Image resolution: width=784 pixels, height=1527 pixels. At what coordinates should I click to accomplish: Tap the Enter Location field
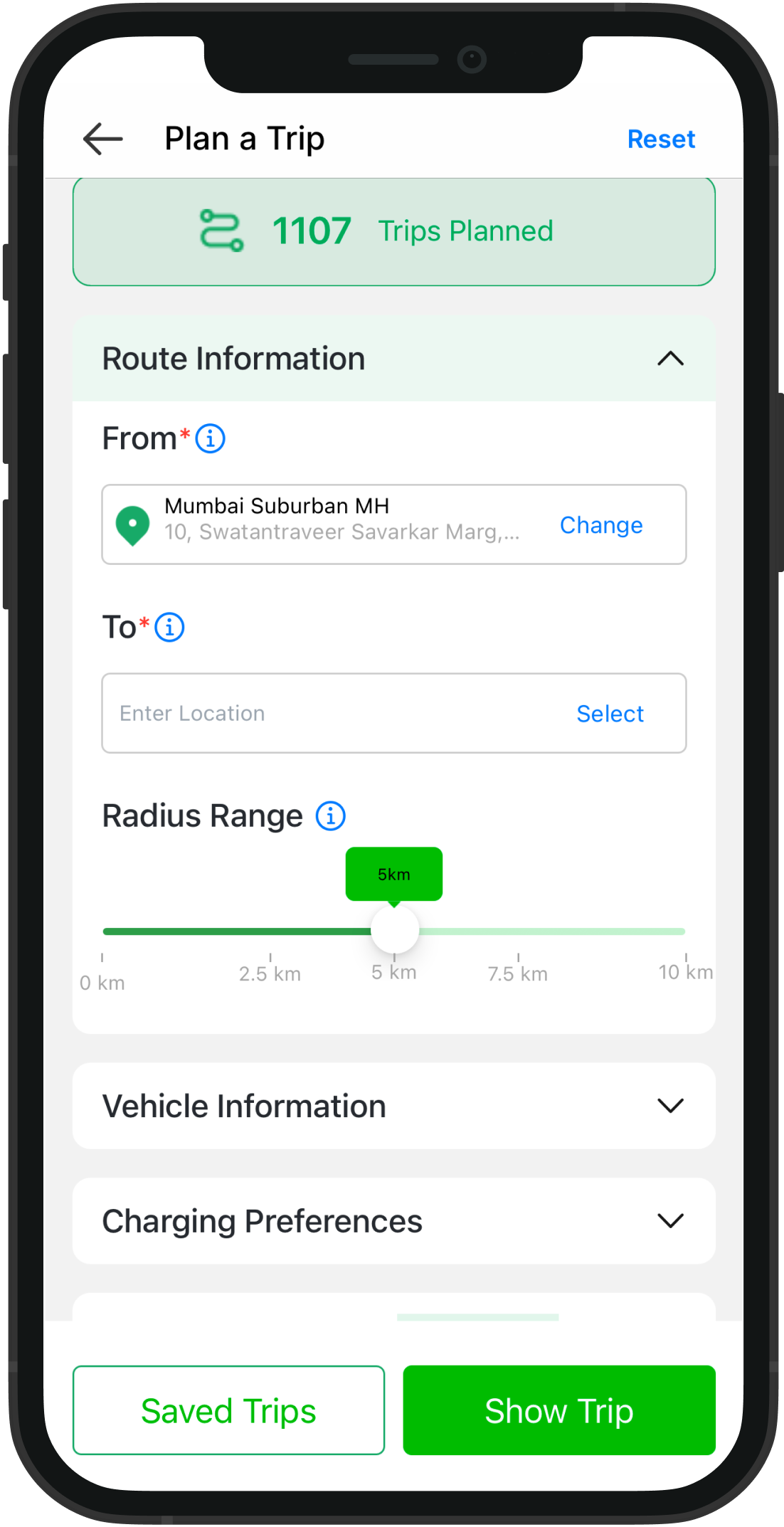click(320, 713)
